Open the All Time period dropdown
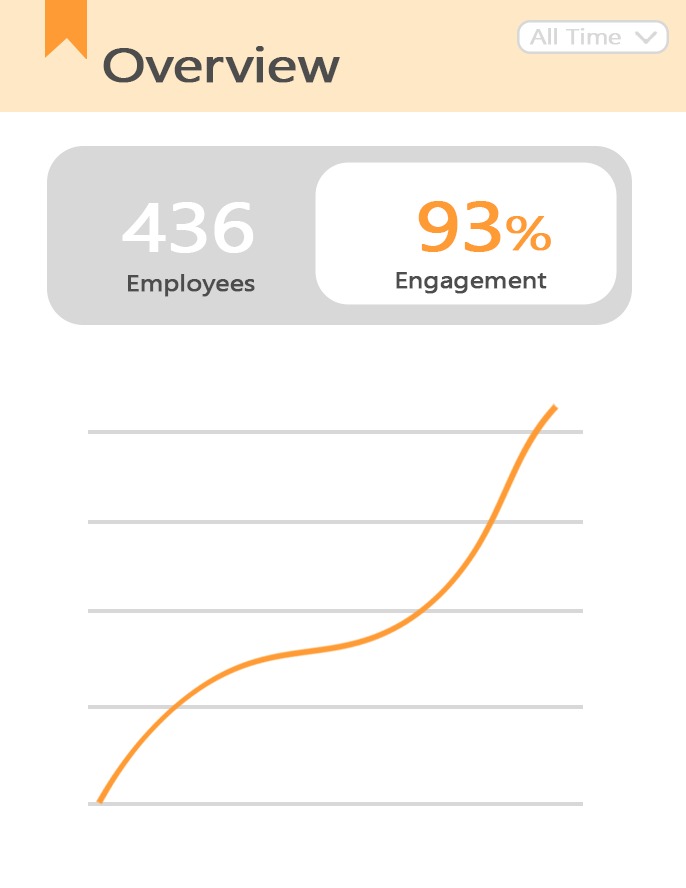686x888 pixels. click(x=592, y=38)
